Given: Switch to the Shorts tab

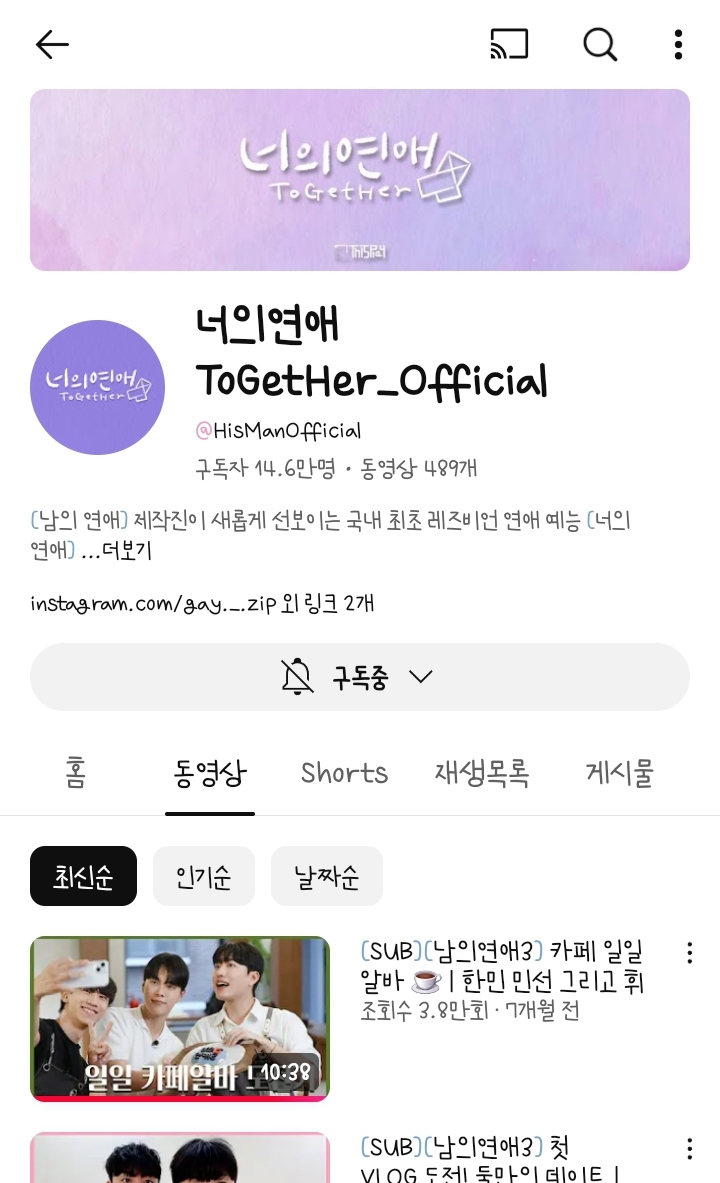Looking at the screenshot, I should (x=344, y=773).
